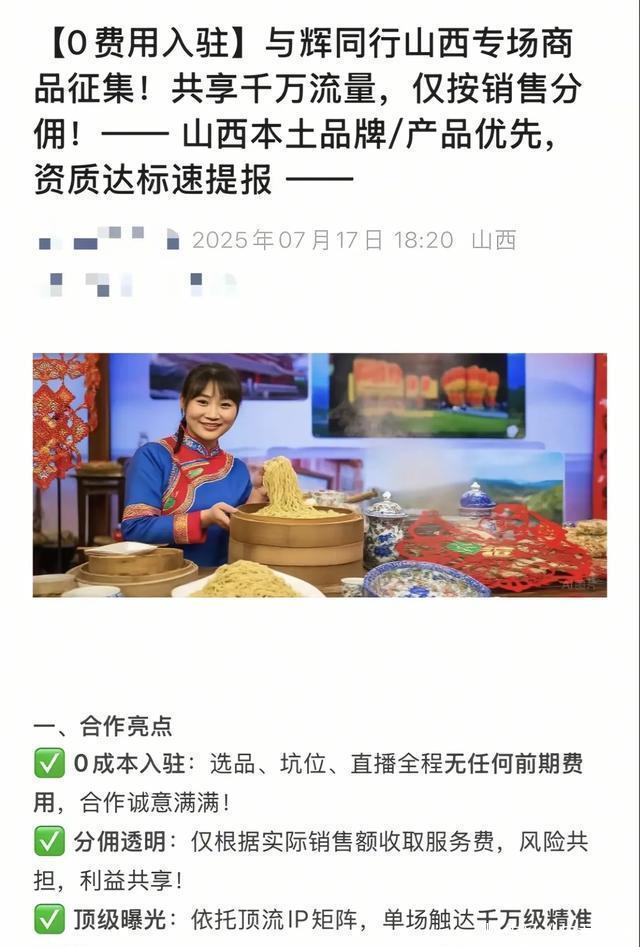Open the noodle photo in the article
Viewport: 640px width, 947px height.
(x=319, y=475)
